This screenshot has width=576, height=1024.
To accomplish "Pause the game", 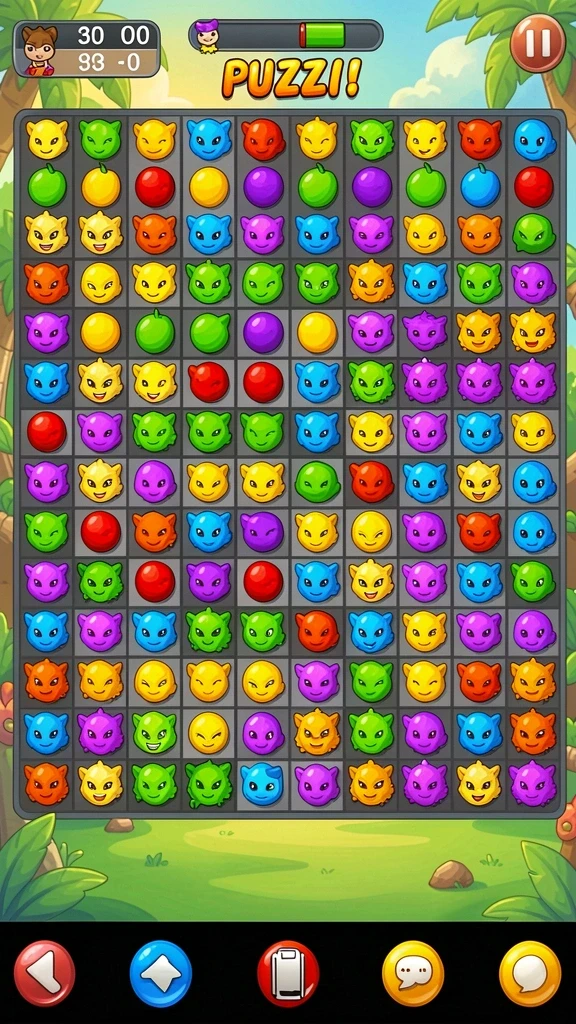I will (537, 42).
